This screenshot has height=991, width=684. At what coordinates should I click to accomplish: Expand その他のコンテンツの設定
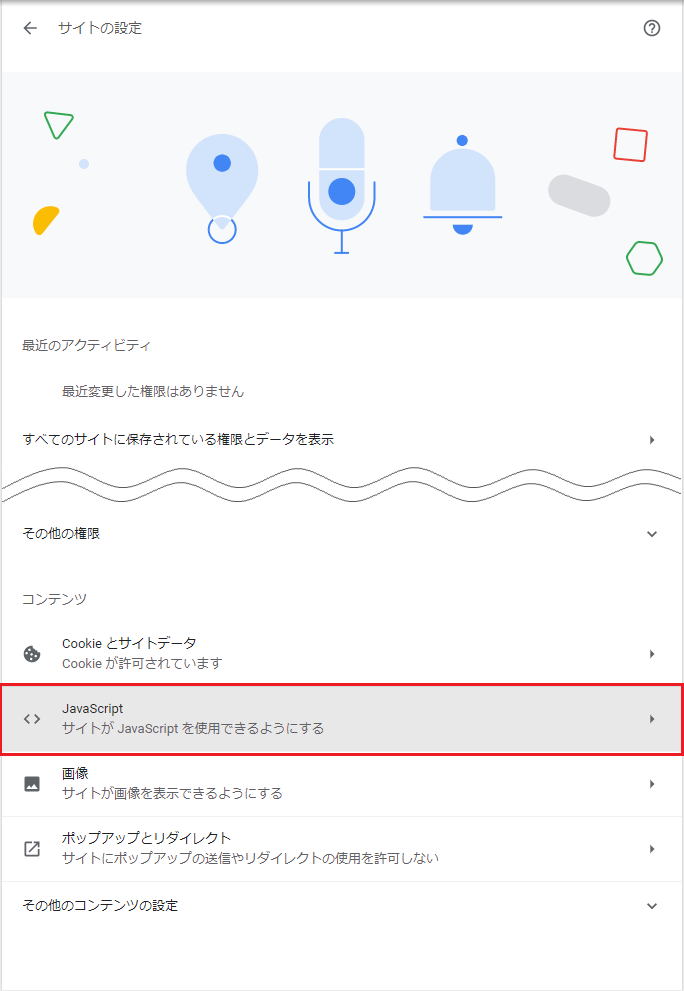pyautogui.click(x=340, y=906)
